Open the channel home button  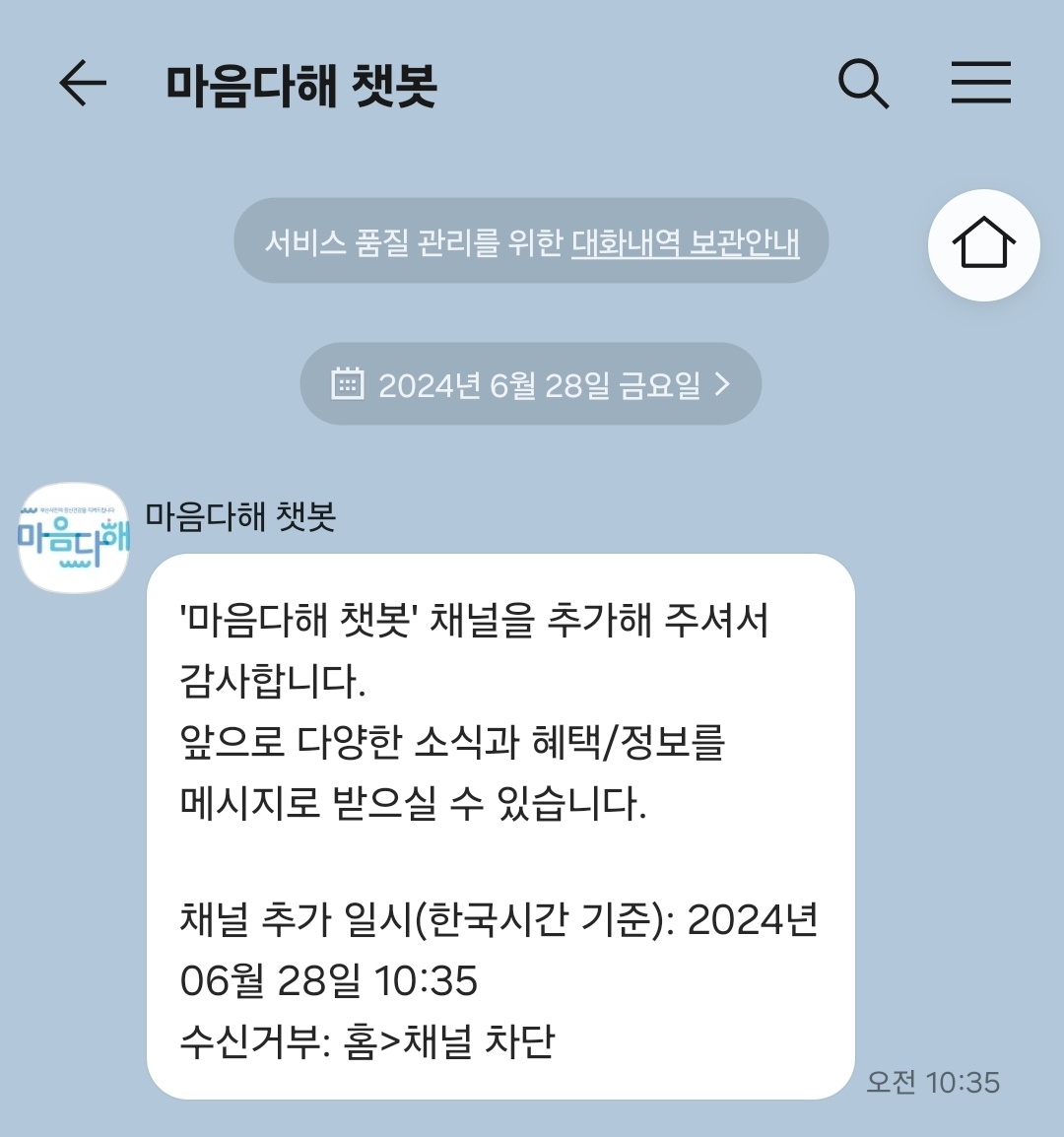(983, 244)
